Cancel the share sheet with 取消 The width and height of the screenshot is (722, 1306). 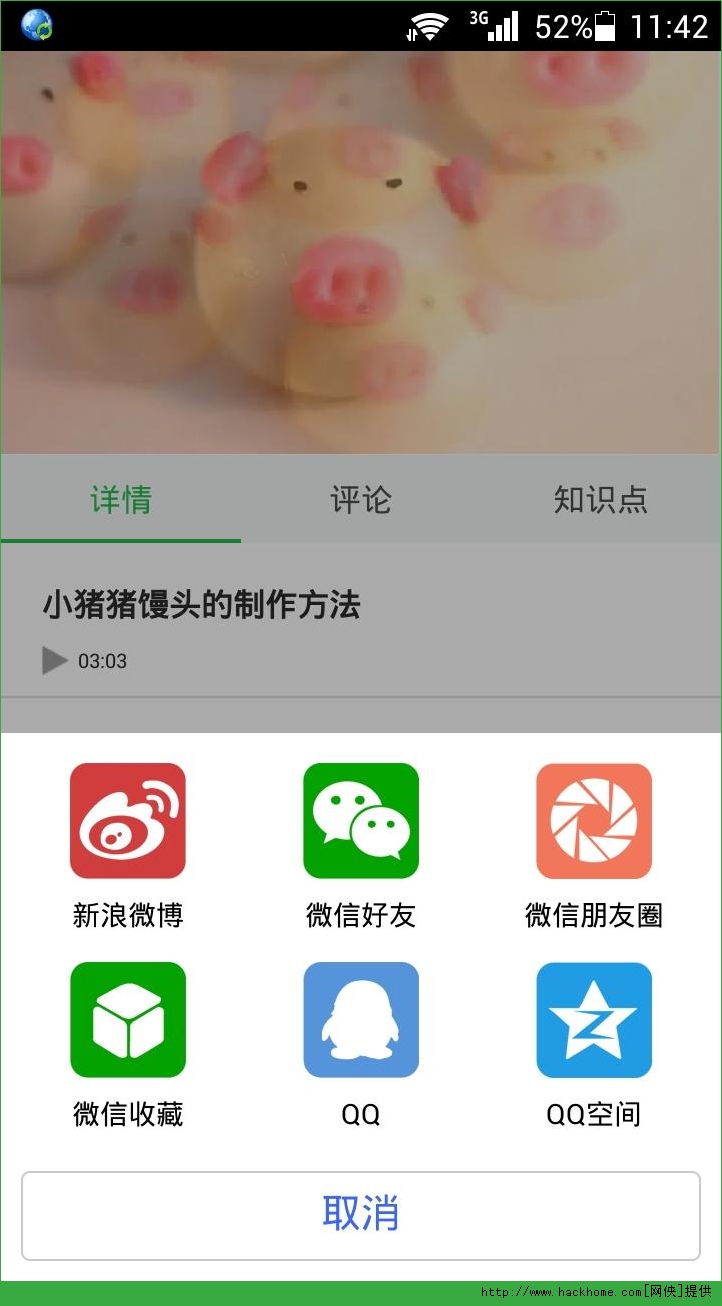[x=361, y=1215]
